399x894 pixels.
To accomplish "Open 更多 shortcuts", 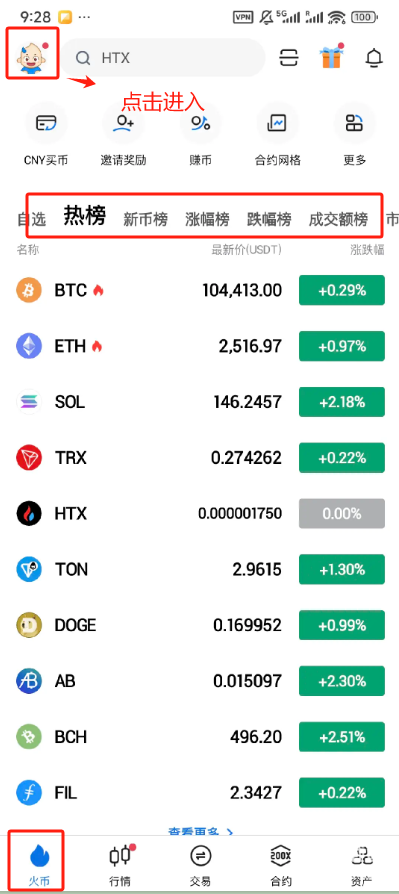I will (355, 135).
